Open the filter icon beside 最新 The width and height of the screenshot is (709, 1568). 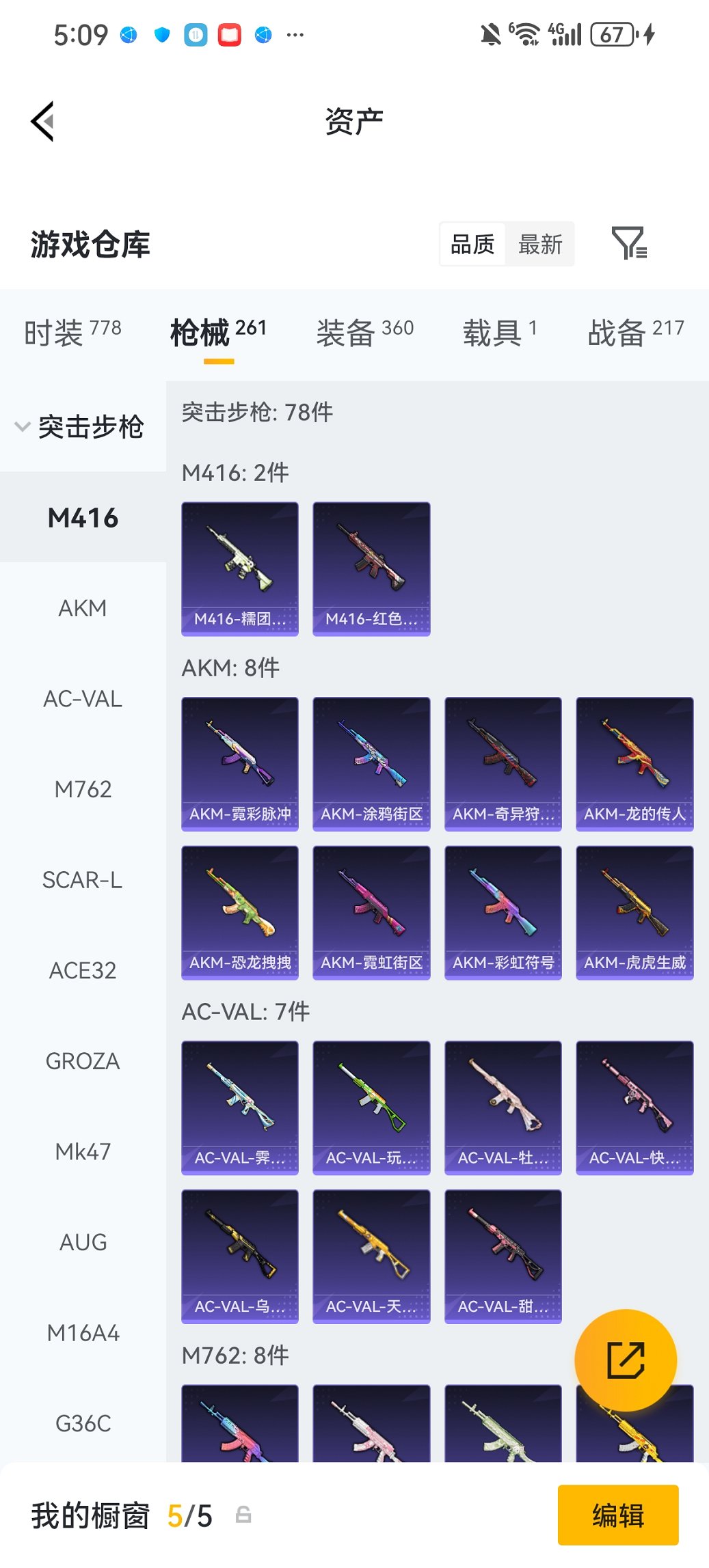(628, 243)
